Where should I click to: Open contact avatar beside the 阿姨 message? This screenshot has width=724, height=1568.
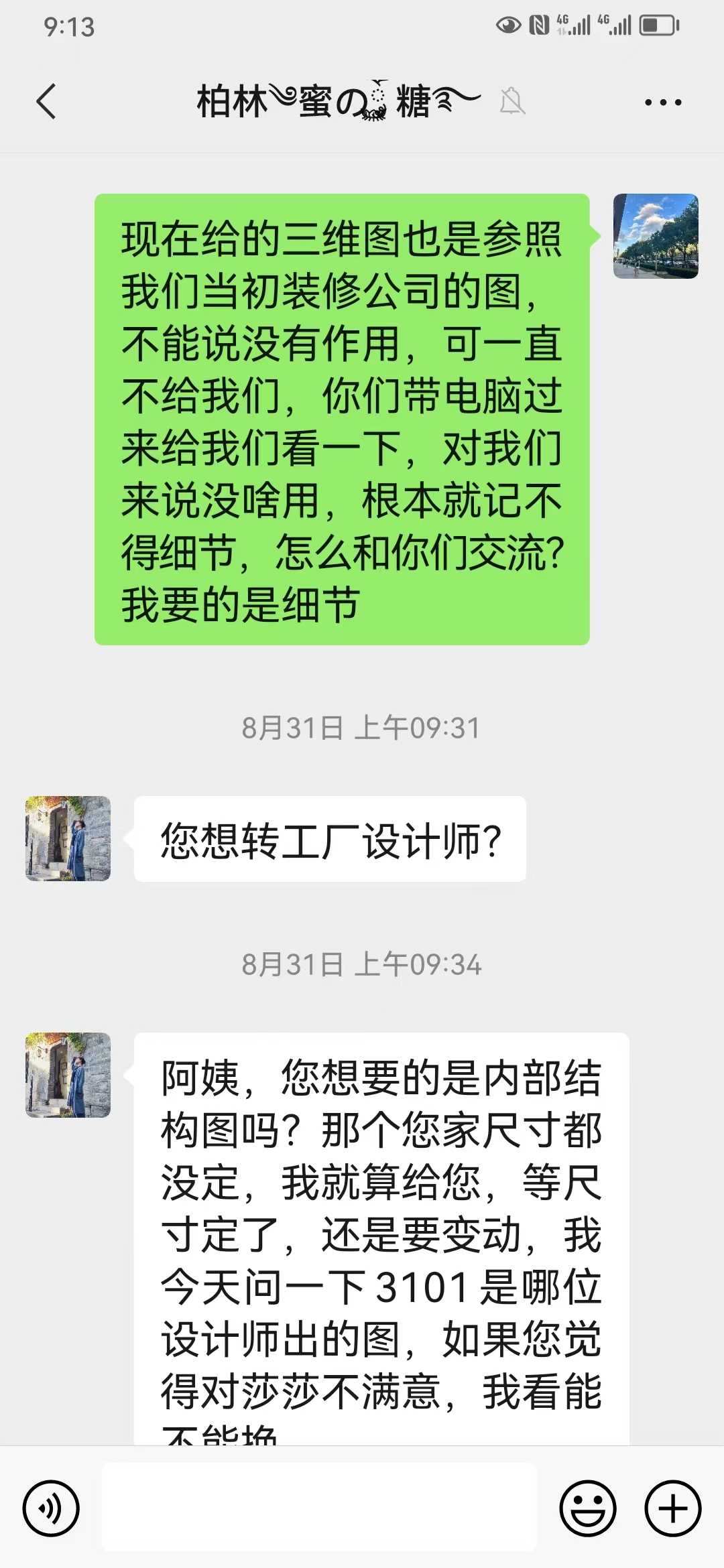(x=68, y=1075)
